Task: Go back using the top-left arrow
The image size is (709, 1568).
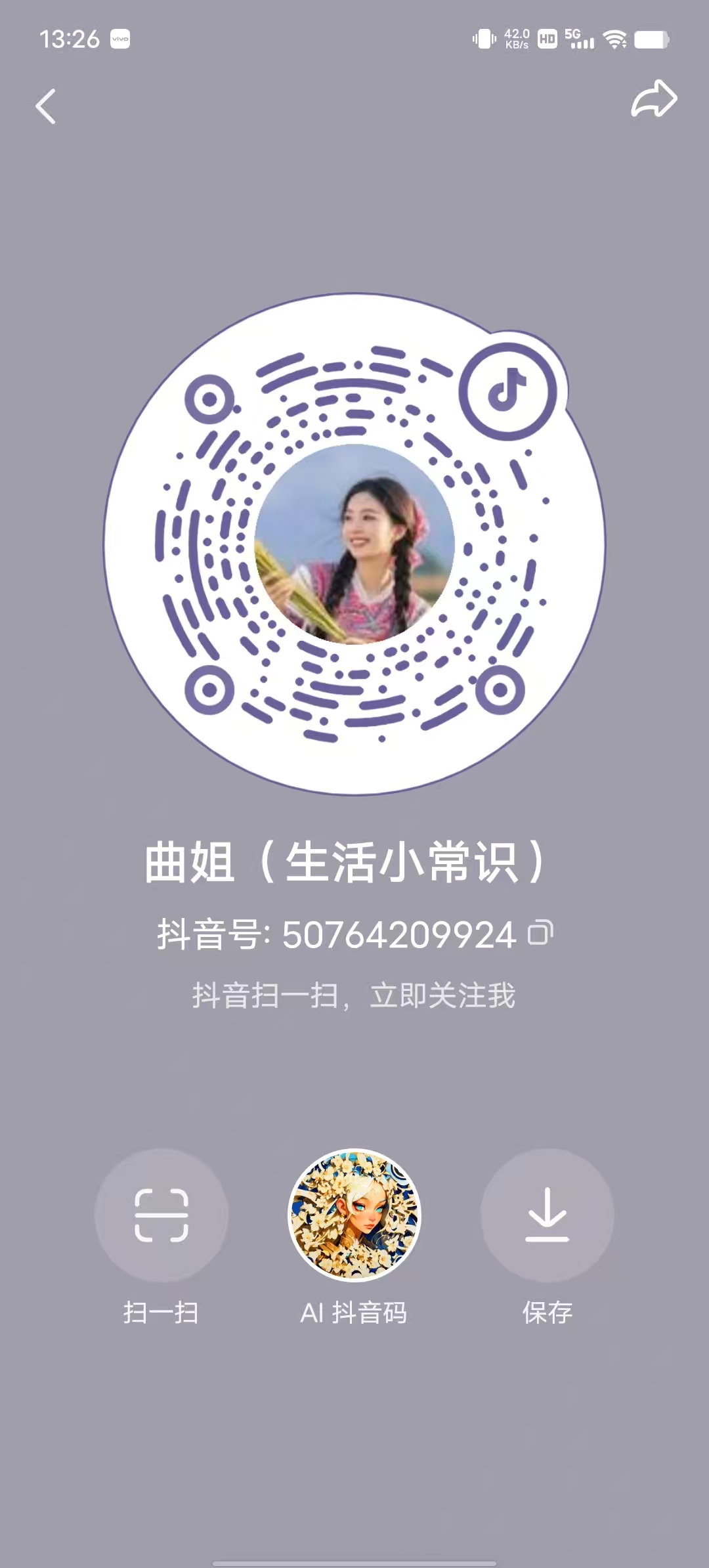Action: coord(46,106)
